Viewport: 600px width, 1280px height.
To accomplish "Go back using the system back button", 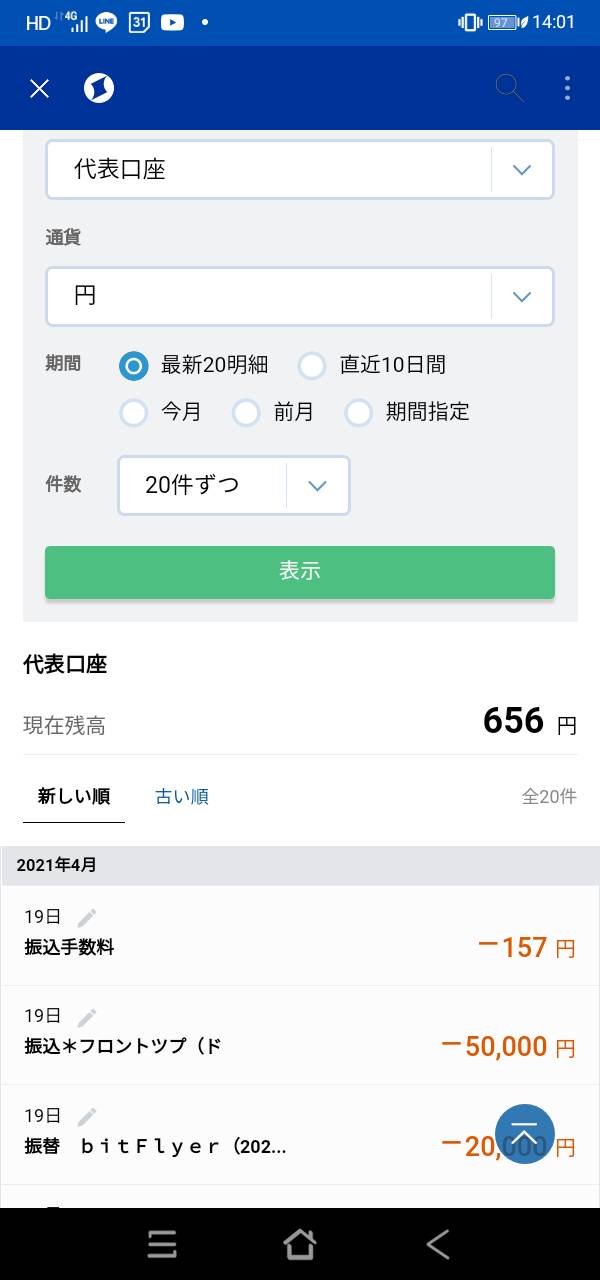I will tap(438, 1244).
